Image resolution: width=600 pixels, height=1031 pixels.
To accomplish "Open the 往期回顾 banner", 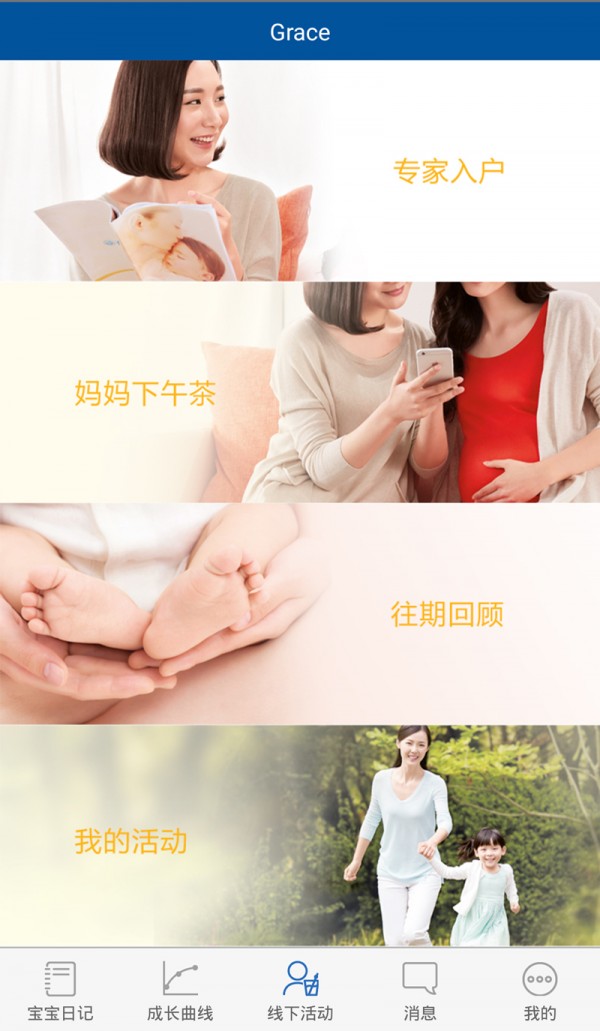I will pyautogui.click(x=300, y=614).
